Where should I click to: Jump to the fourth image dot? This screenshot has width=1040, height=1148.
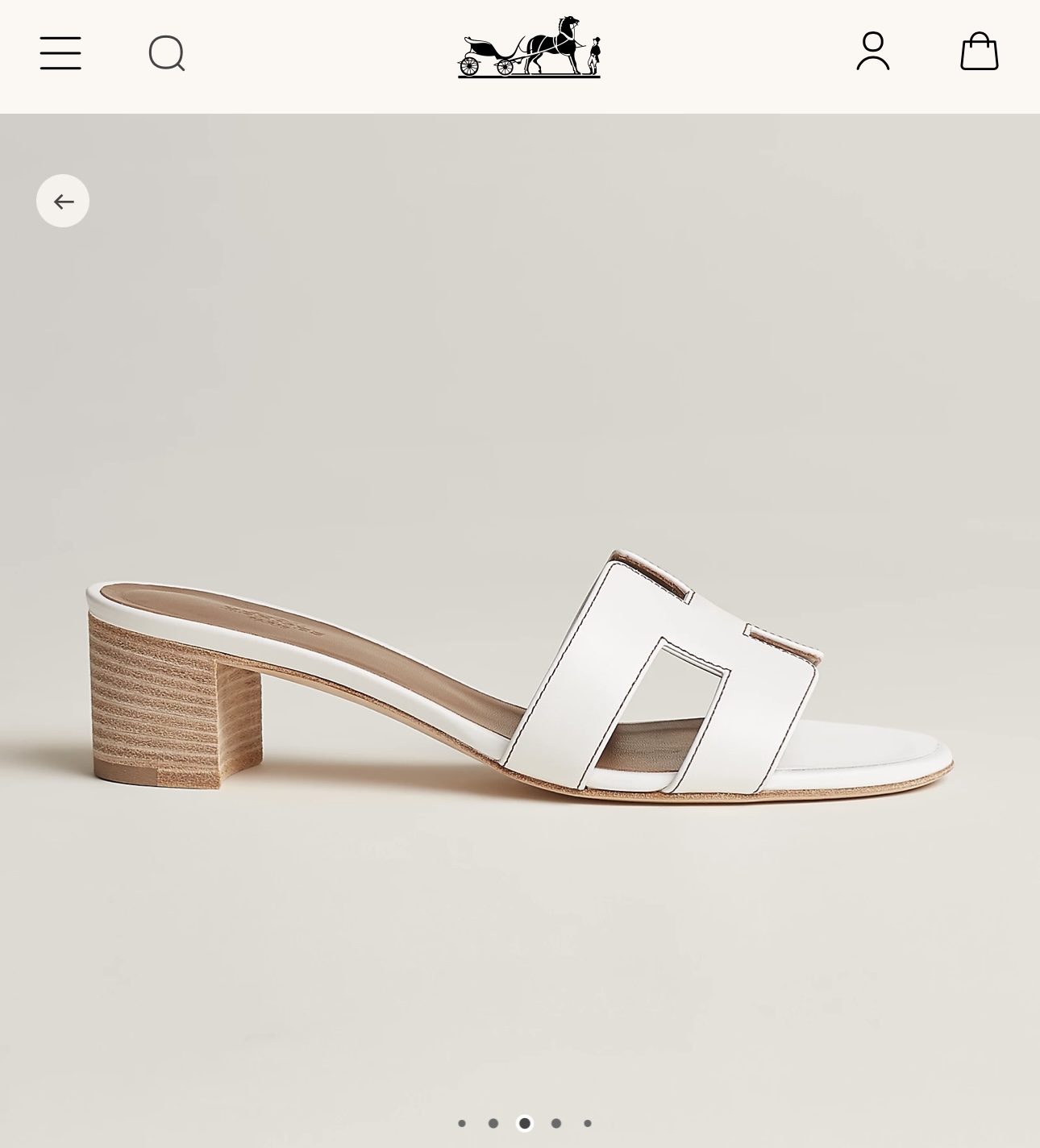556,1123
